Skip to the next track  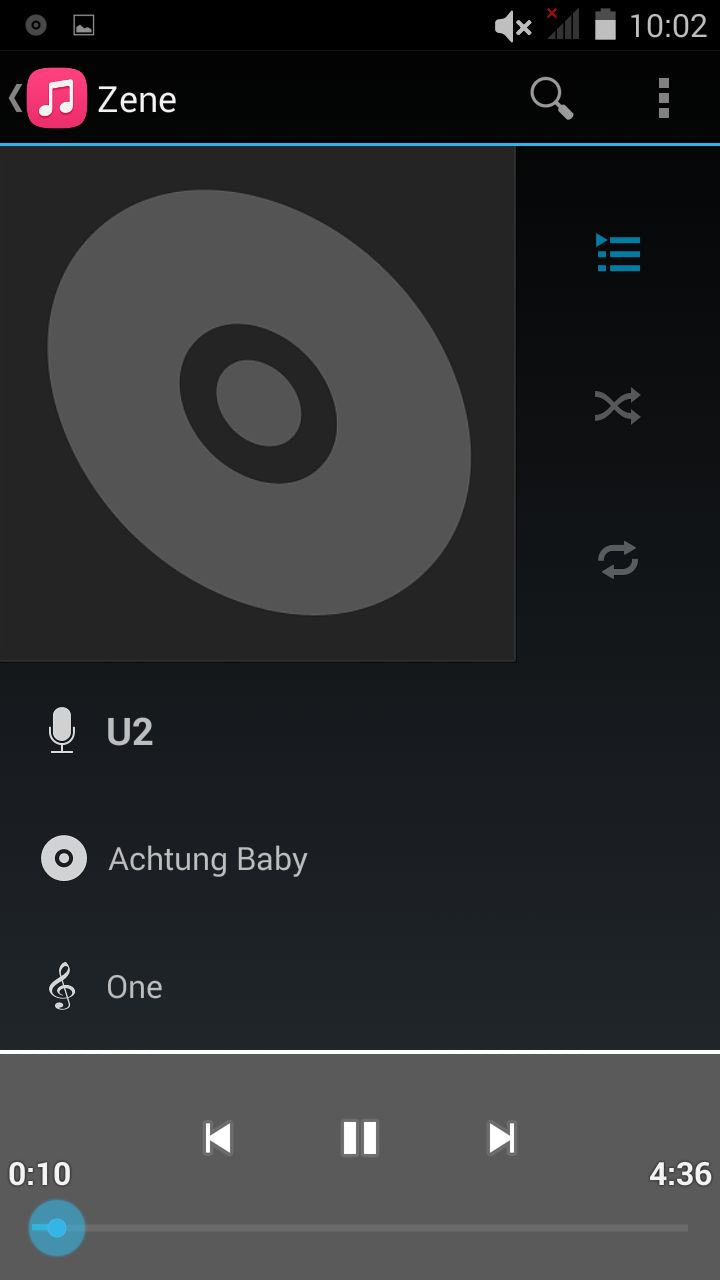coord(501,1138)
